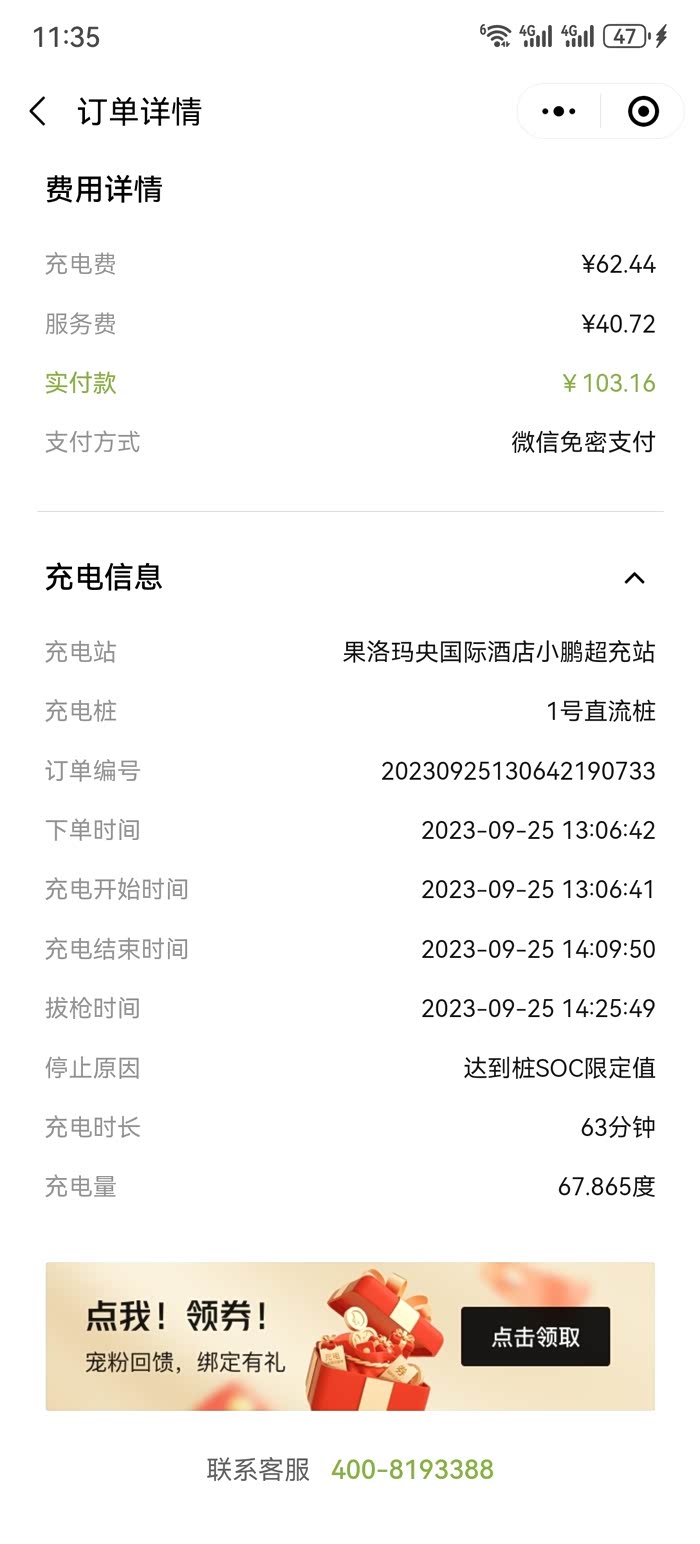Close the mini program with the circle icon
Viewport: 700px width, 1544px height.
pos(643,111)
